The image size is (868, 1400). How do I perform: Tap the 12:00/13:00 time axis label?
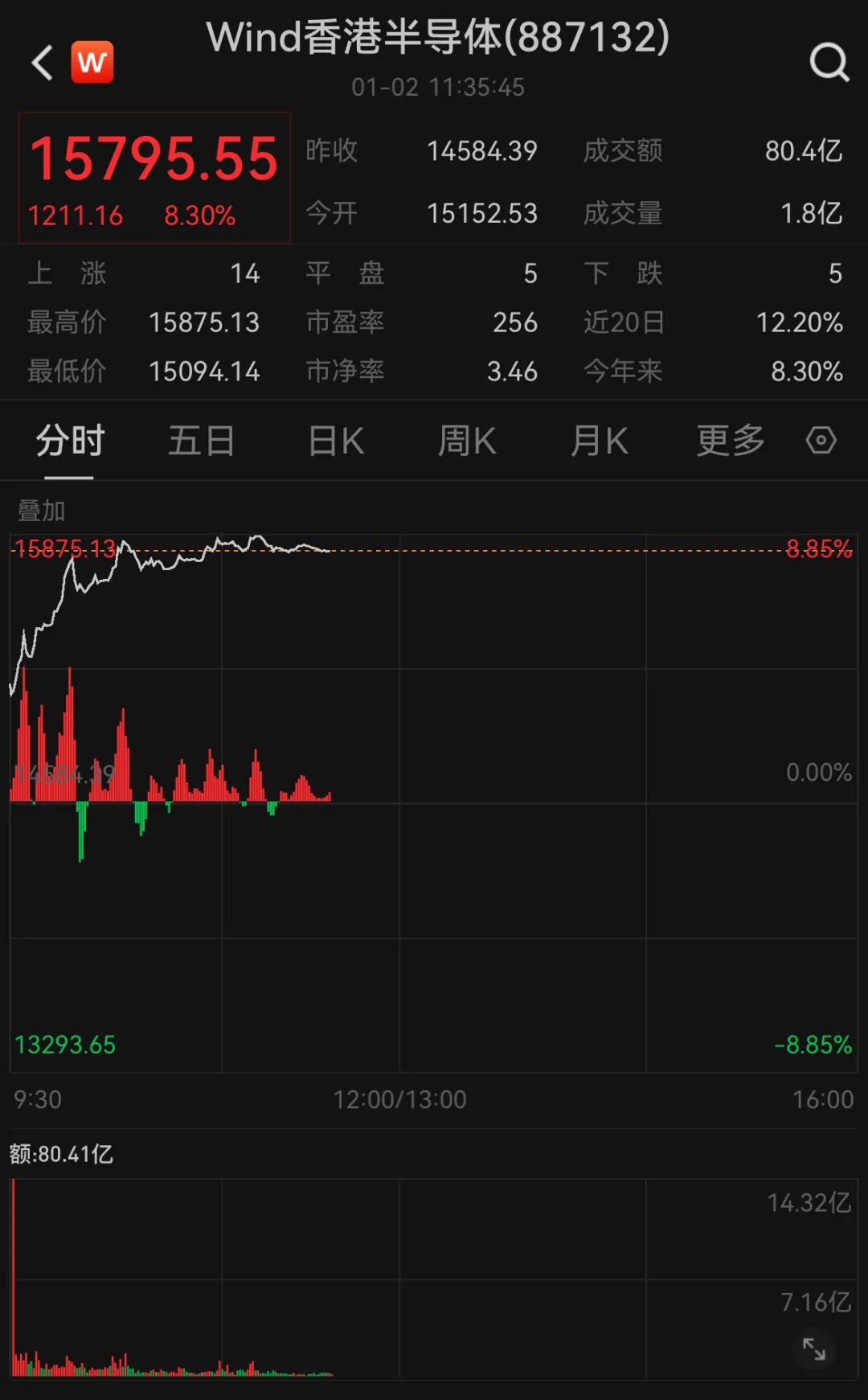click(400, 1098)
